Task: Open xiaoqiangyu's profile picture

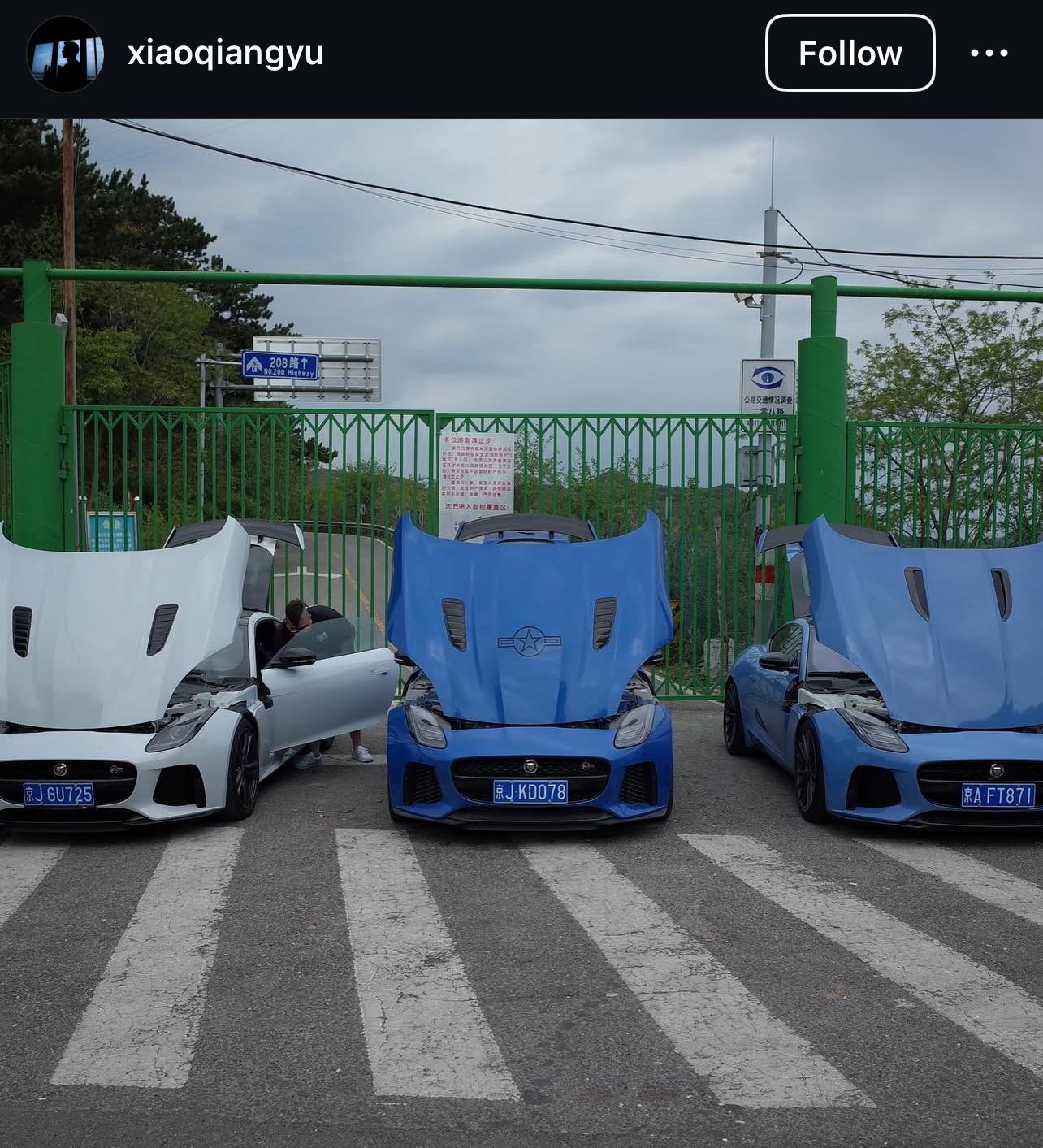Action: coord(65,54)
